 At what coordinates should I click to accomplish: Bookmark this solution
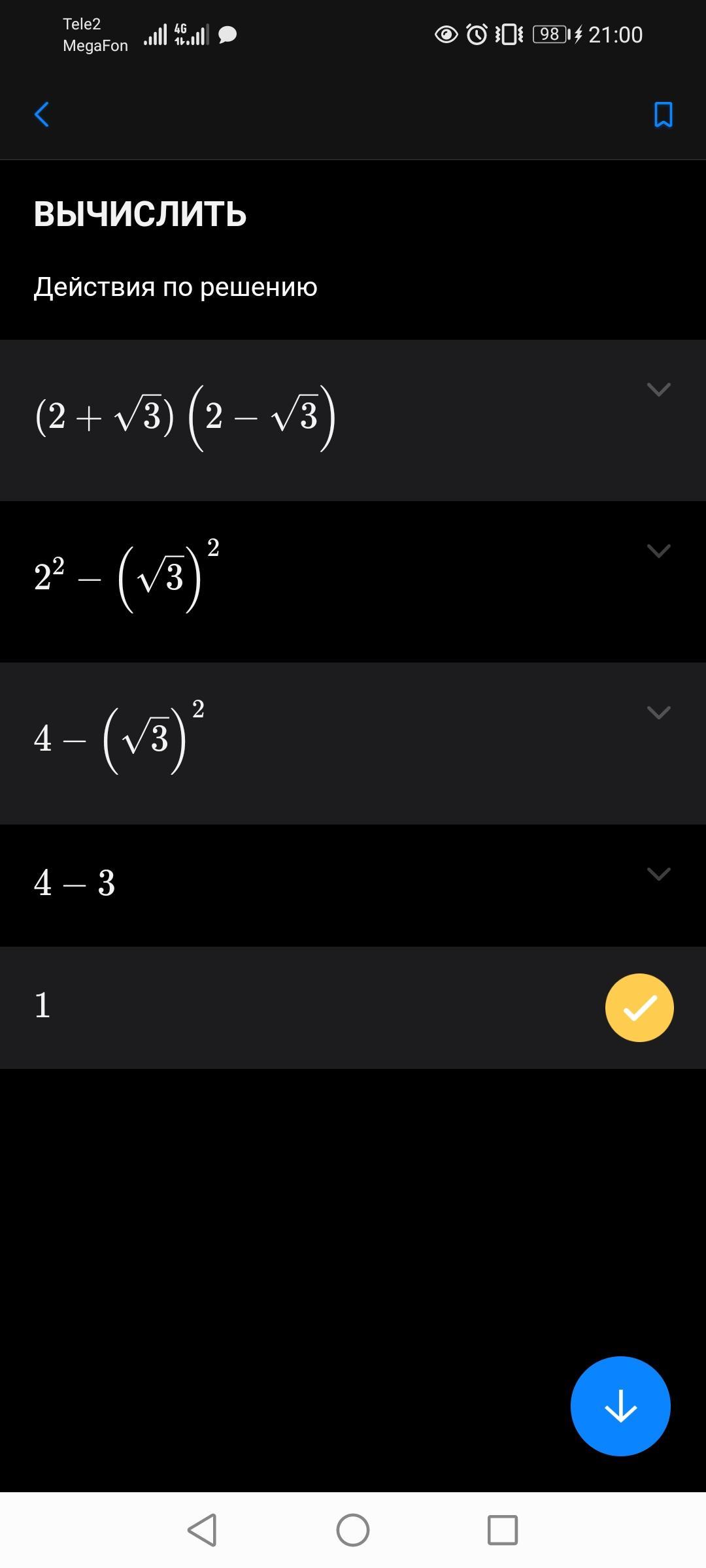pos(663,115)
